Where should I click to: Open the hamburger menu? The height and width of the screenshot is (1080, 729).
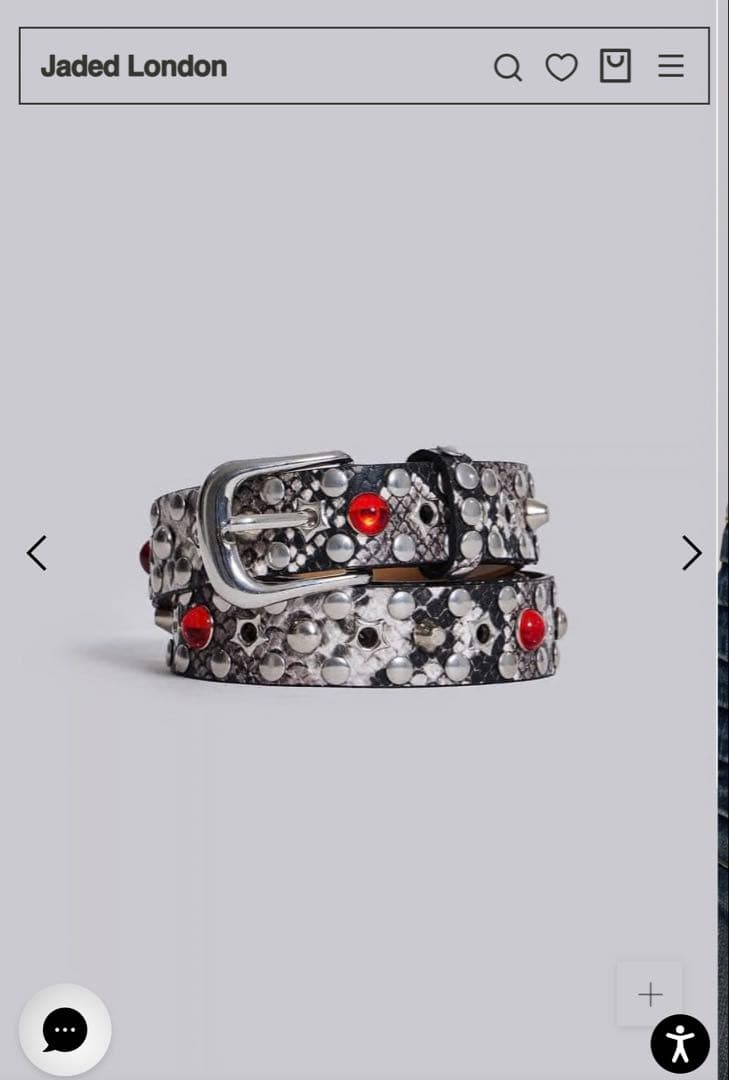(671, 67)
